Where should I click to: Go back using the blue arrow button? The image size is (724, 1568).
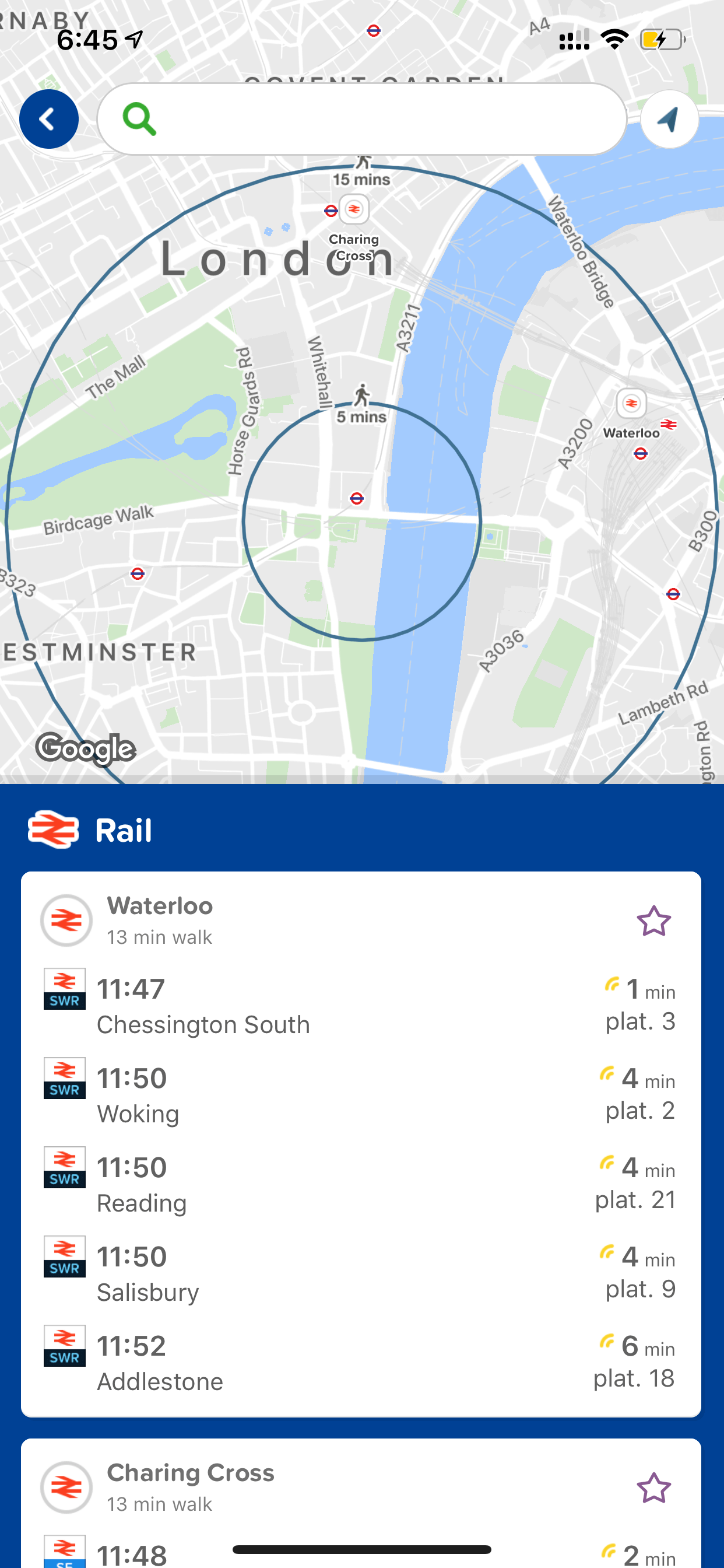click(x=48, y=118)
